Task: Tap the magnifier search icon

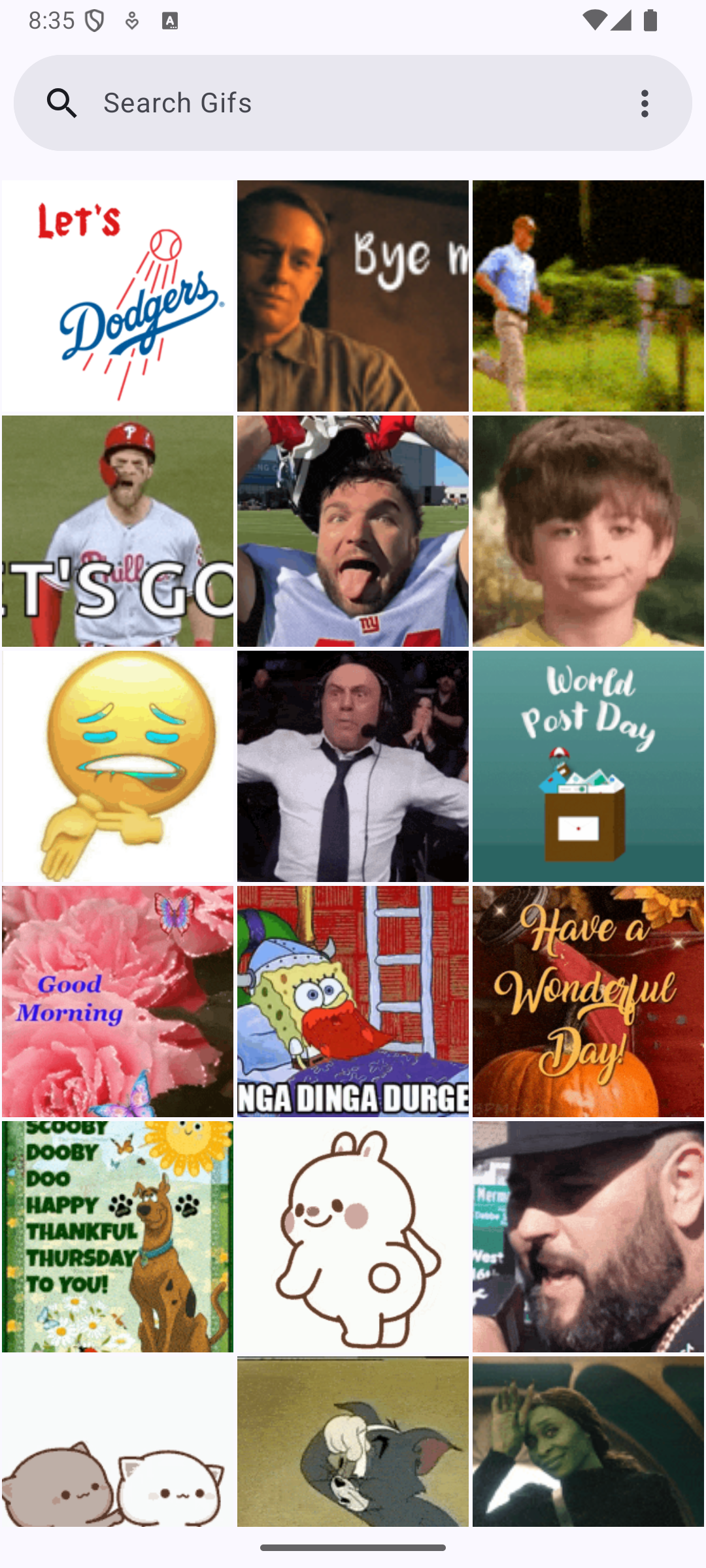Action: 62,103
